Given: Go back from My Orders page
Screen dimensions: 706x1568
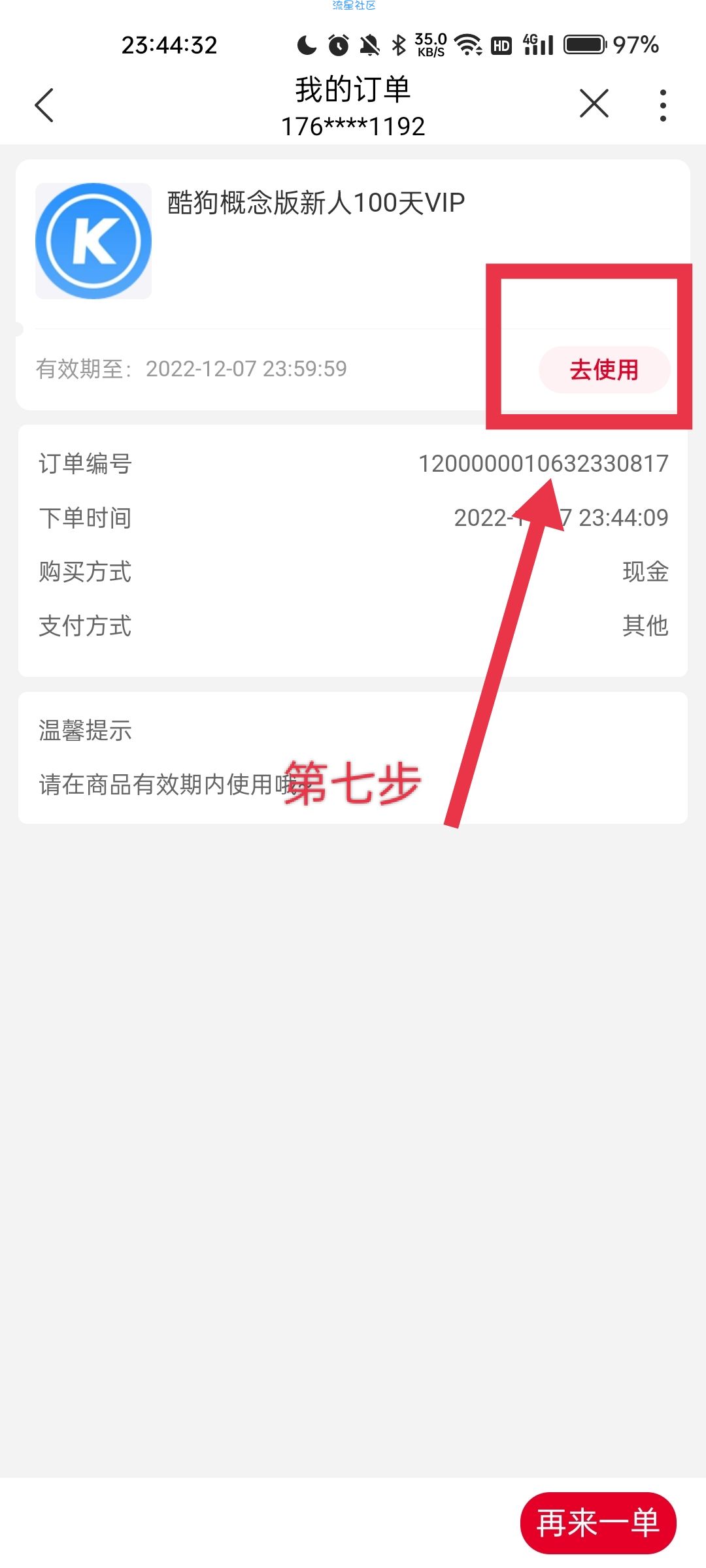Looking at the screenshot, I should pyautogui.click(x=44, y=105).
